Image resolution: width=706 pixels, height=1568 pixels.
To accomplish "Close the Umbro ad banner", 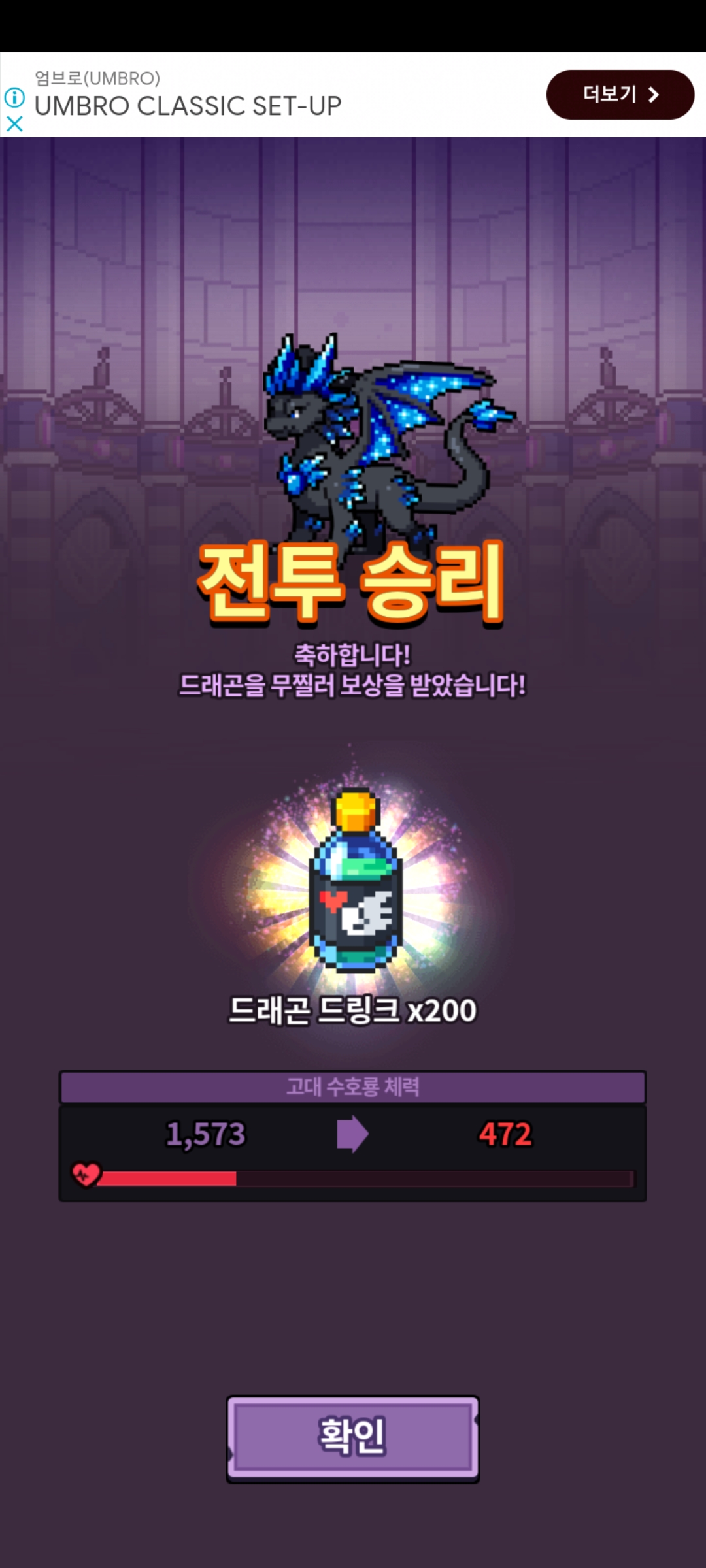I will (14, 123).
